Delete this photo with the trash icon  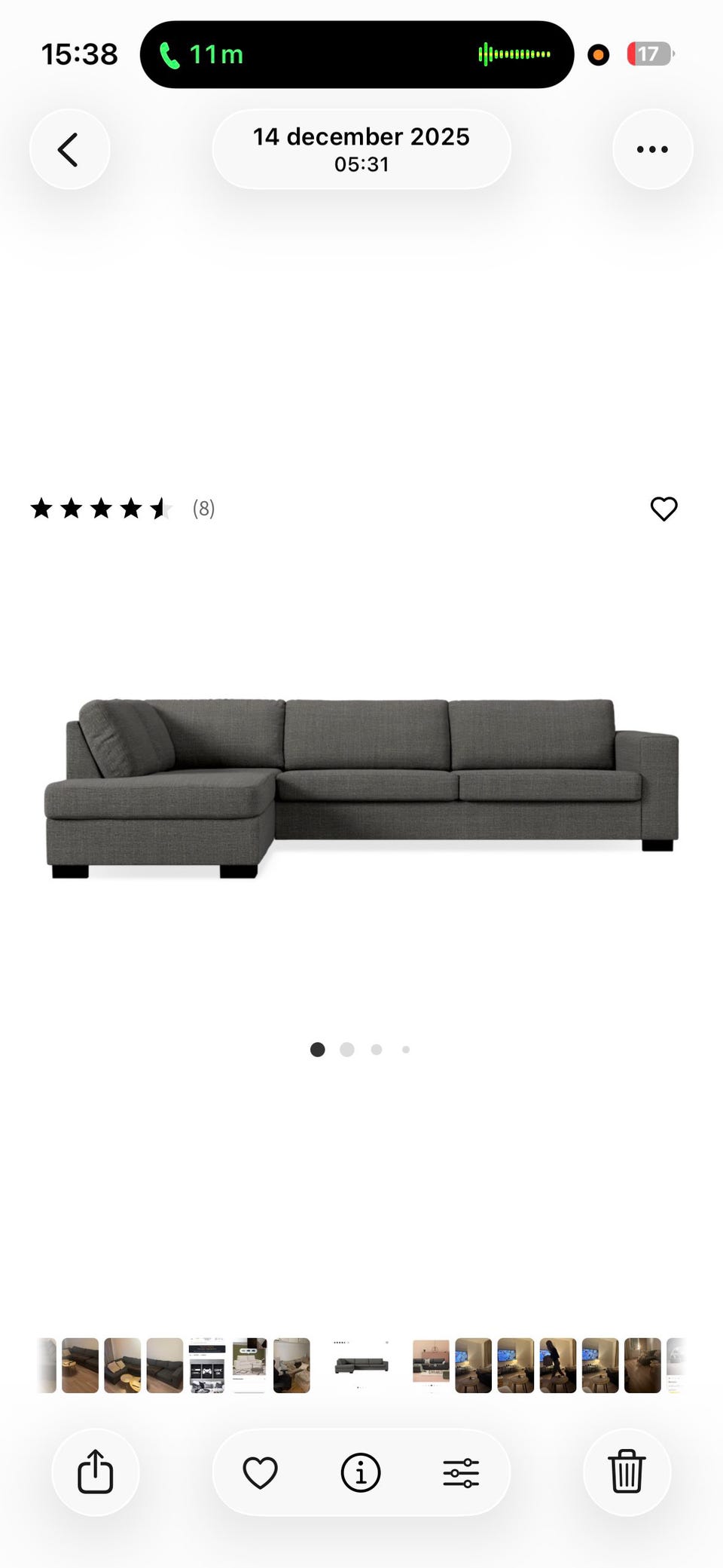coord(627,1472)
